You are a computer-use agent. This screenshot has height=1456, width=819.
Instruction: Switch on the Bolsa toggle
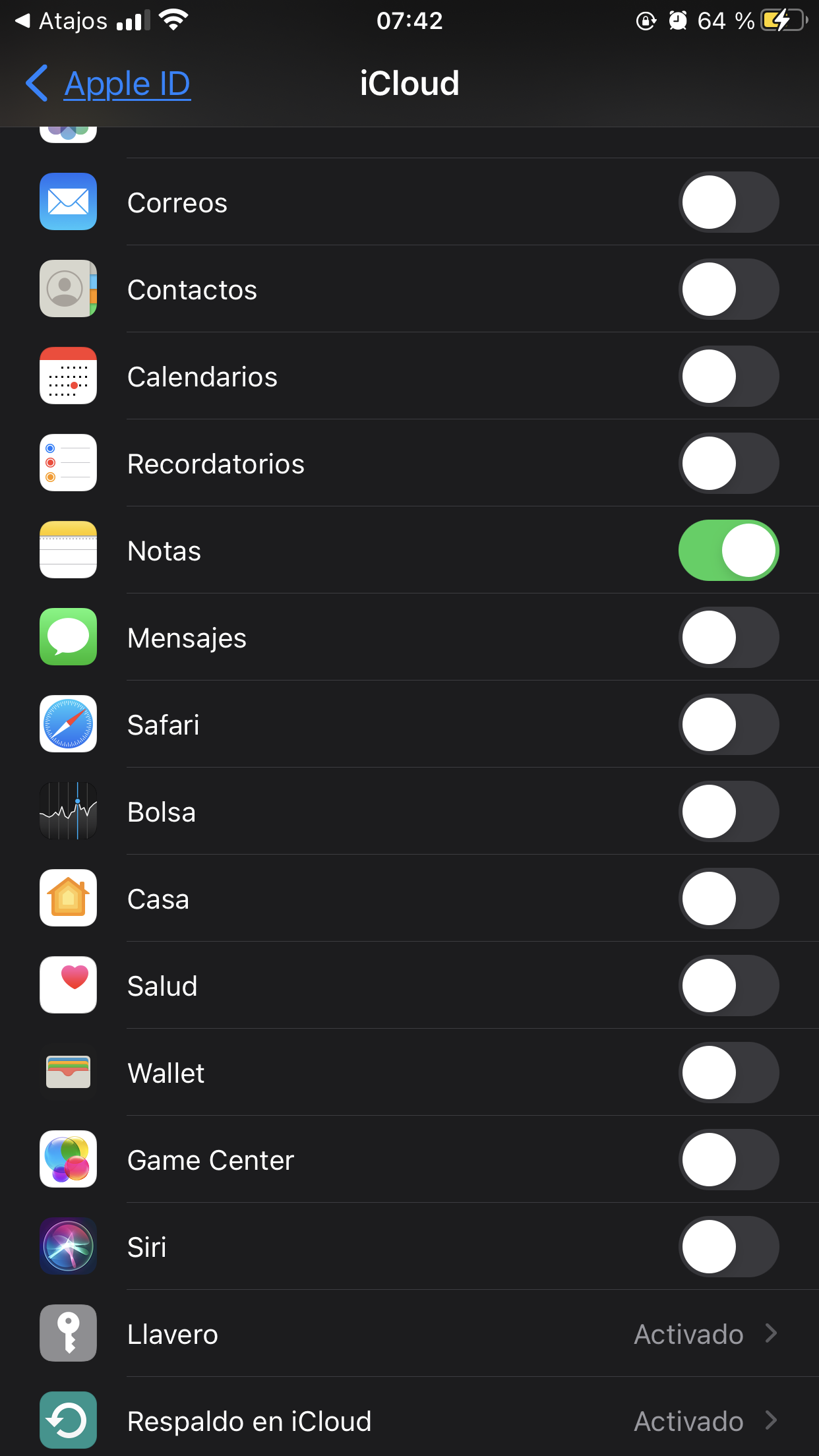(728, 812)
